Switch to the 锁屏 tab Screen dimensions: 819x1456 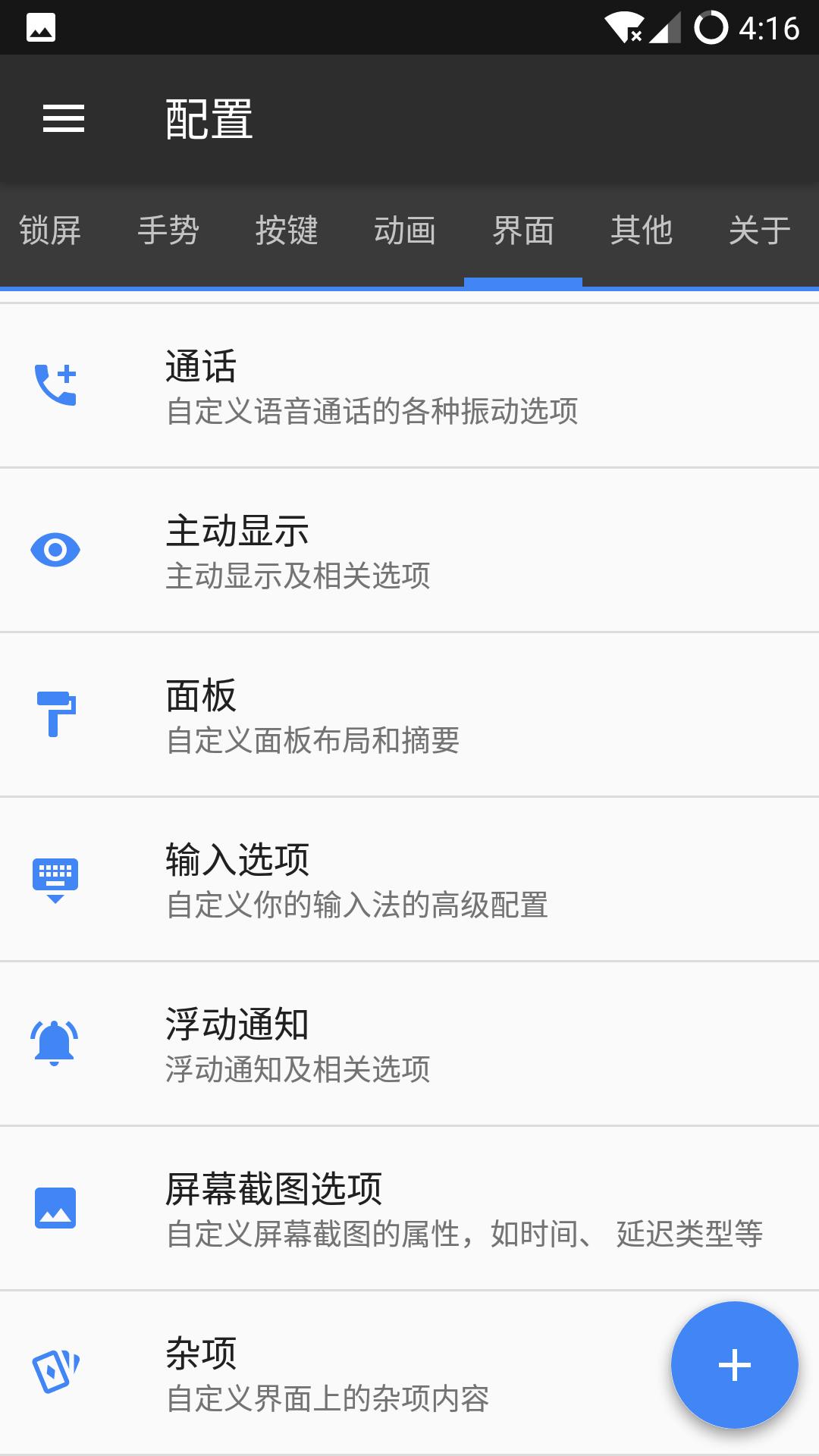click(x=49, y=231)
